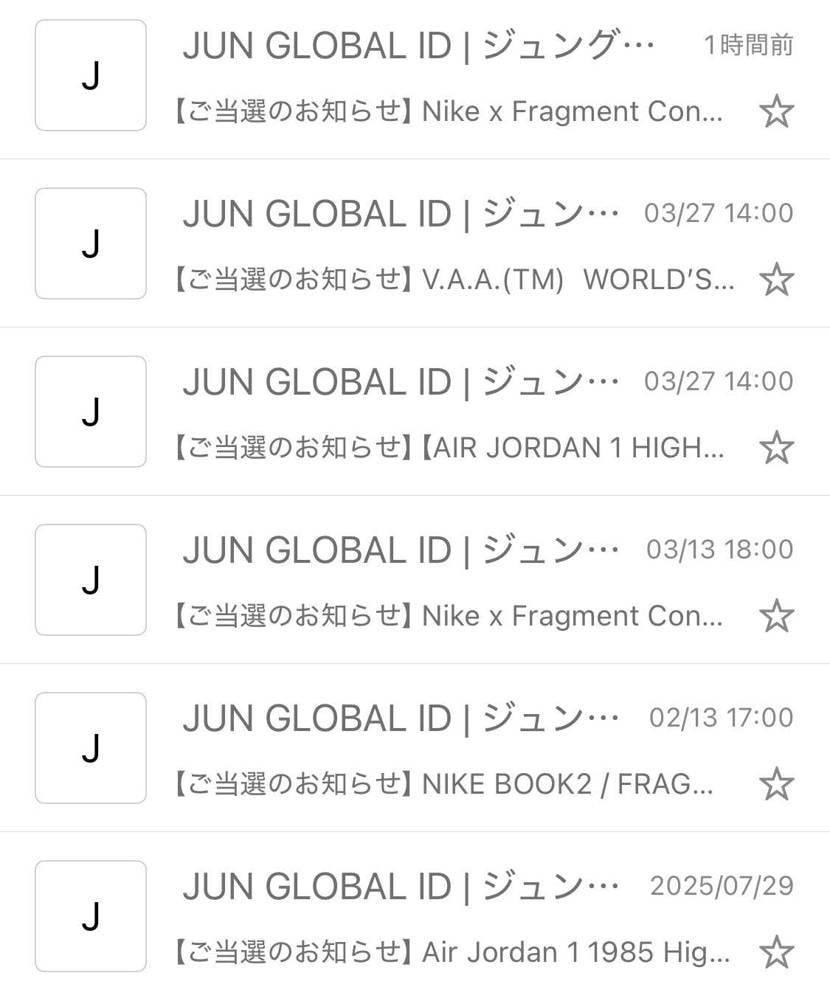This screenshot has height=987, width=830.
Task: Star the email dated 03/13 18:00
Action: tap(776, 615)
